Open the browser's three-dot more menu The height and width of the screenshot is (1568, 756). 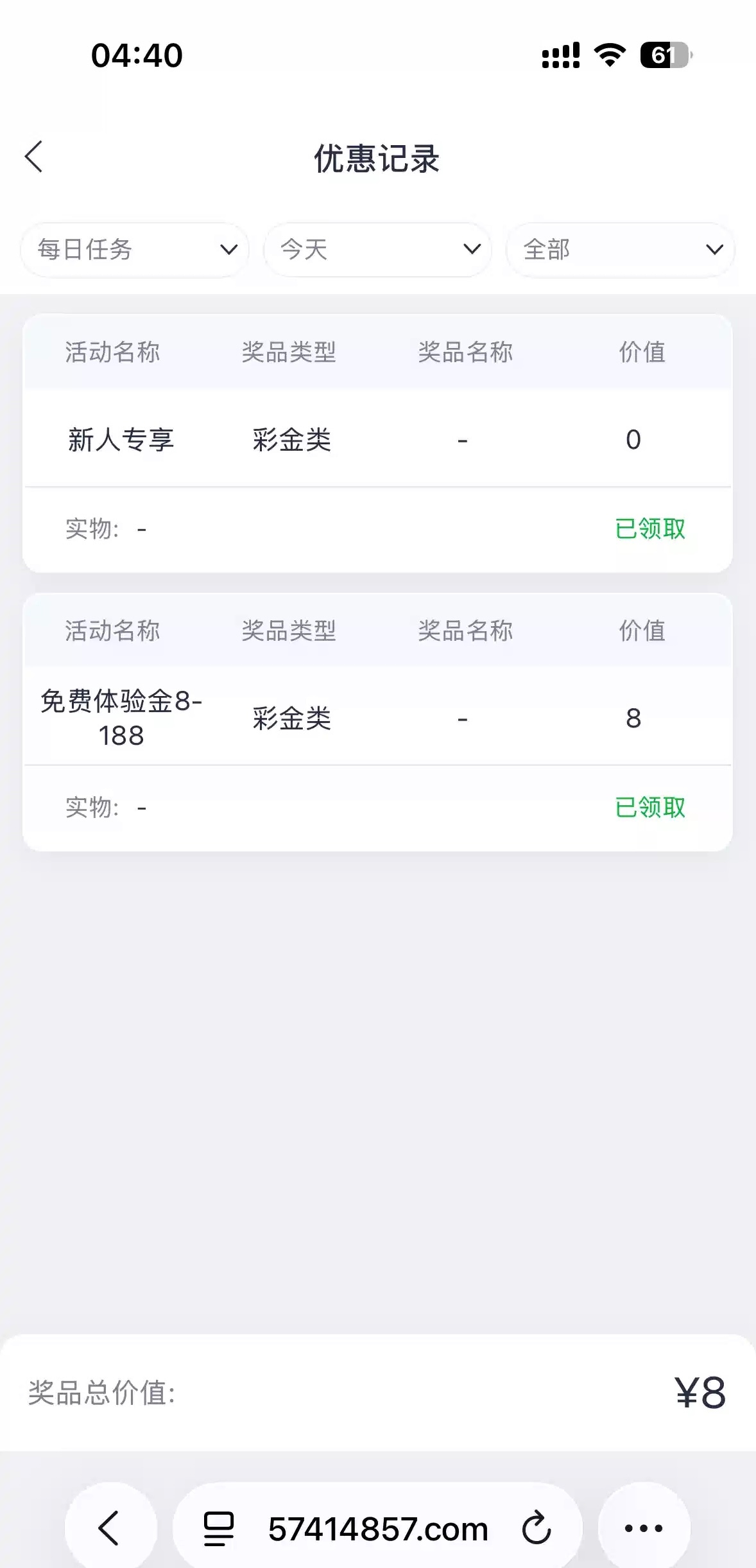pos(644,1528)
